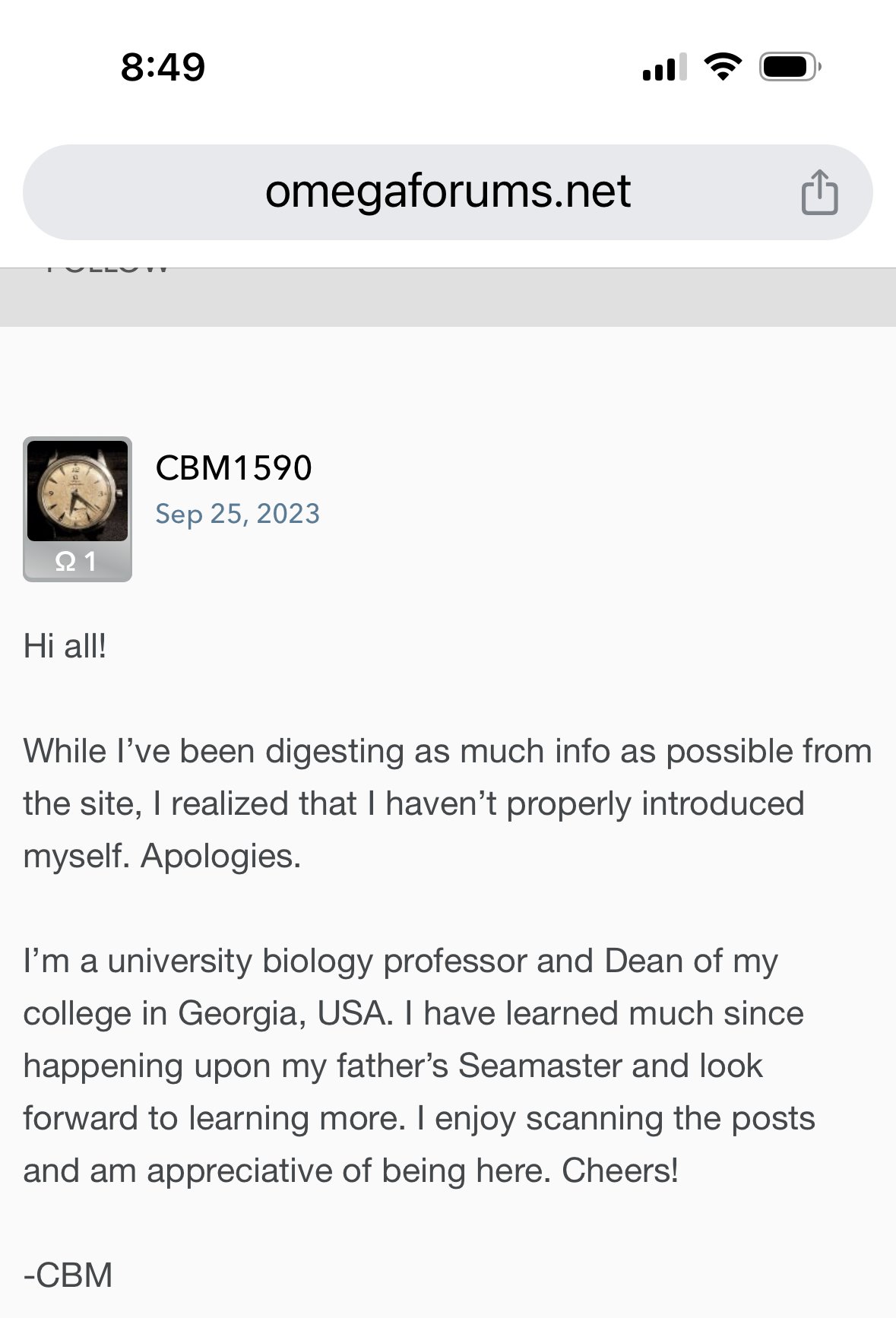Open CBM1590's watch avatar
896x1318 pixels.
coord(77,492)
